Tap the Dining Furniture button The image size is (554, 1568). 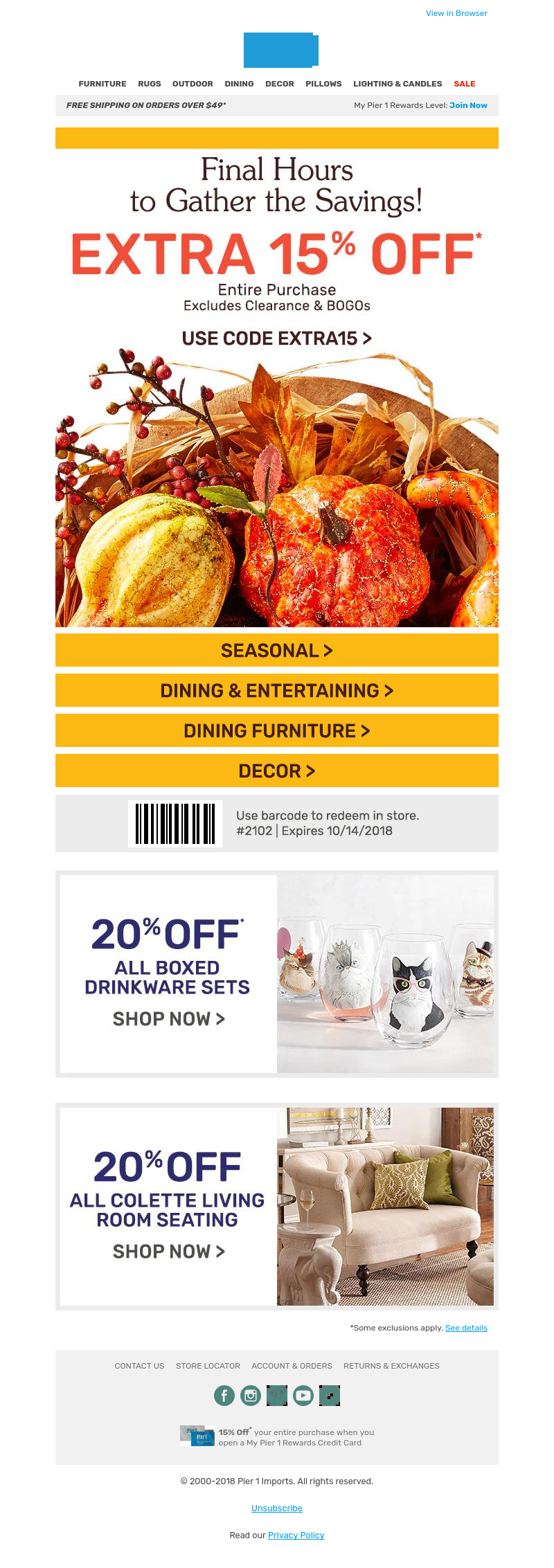[x=277, y=731]
